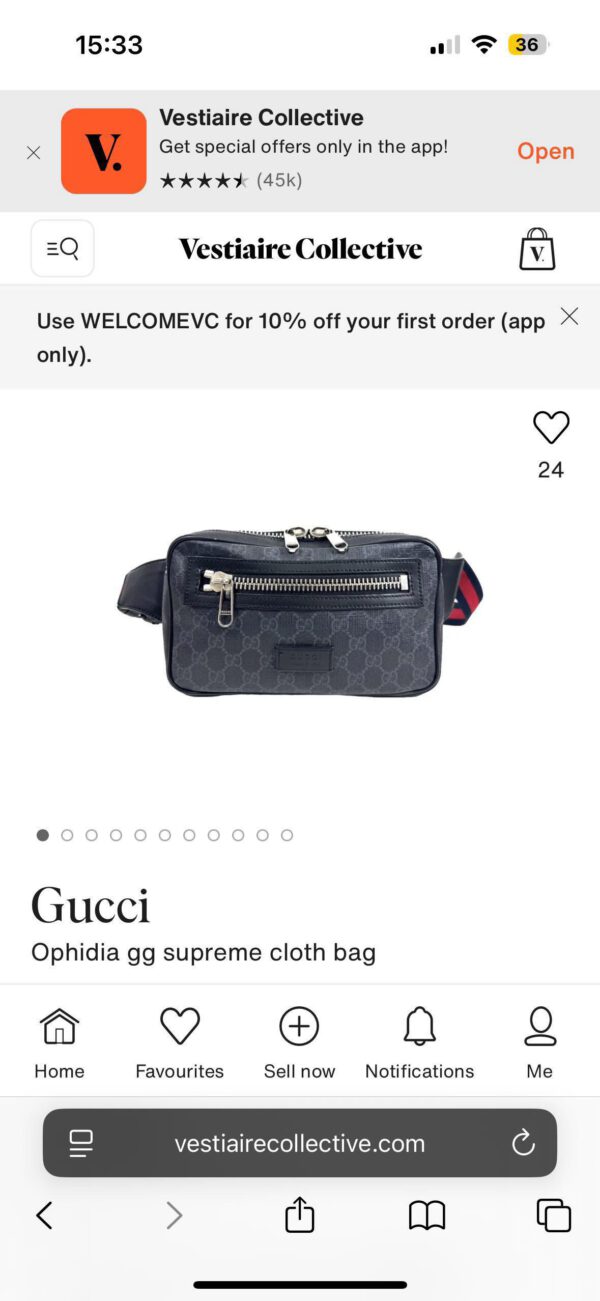
Task: Open the menu and search button
Action: (63, 249)
